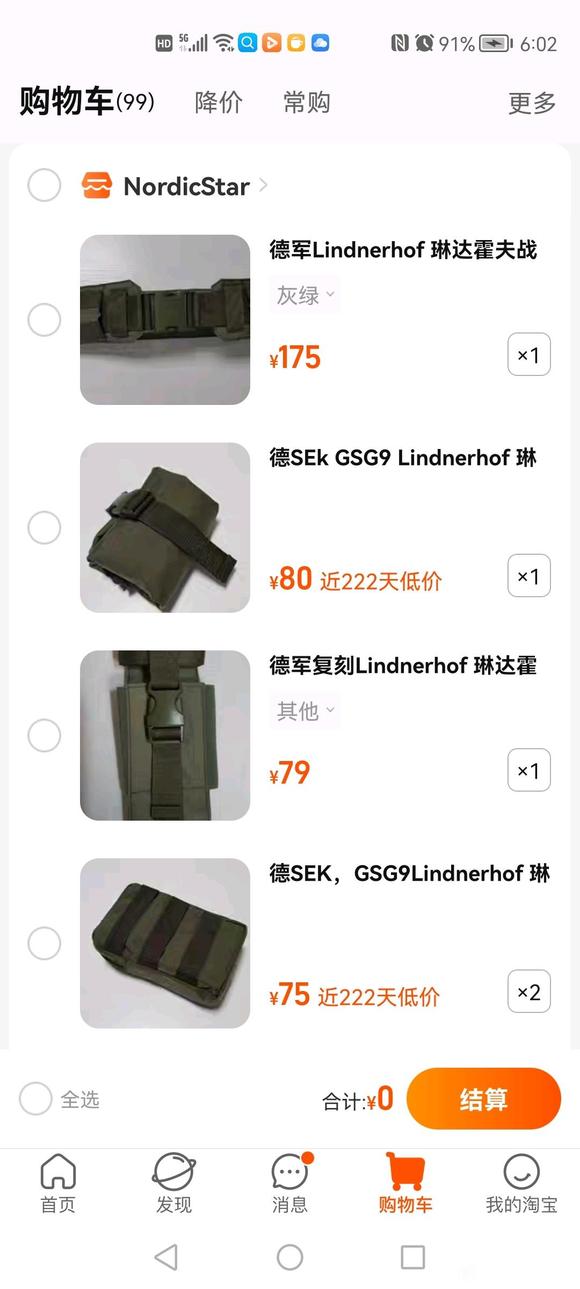Switch to the 降价 tab
Viewport: 580px width, 1289px height.
[x=218, y=102]
